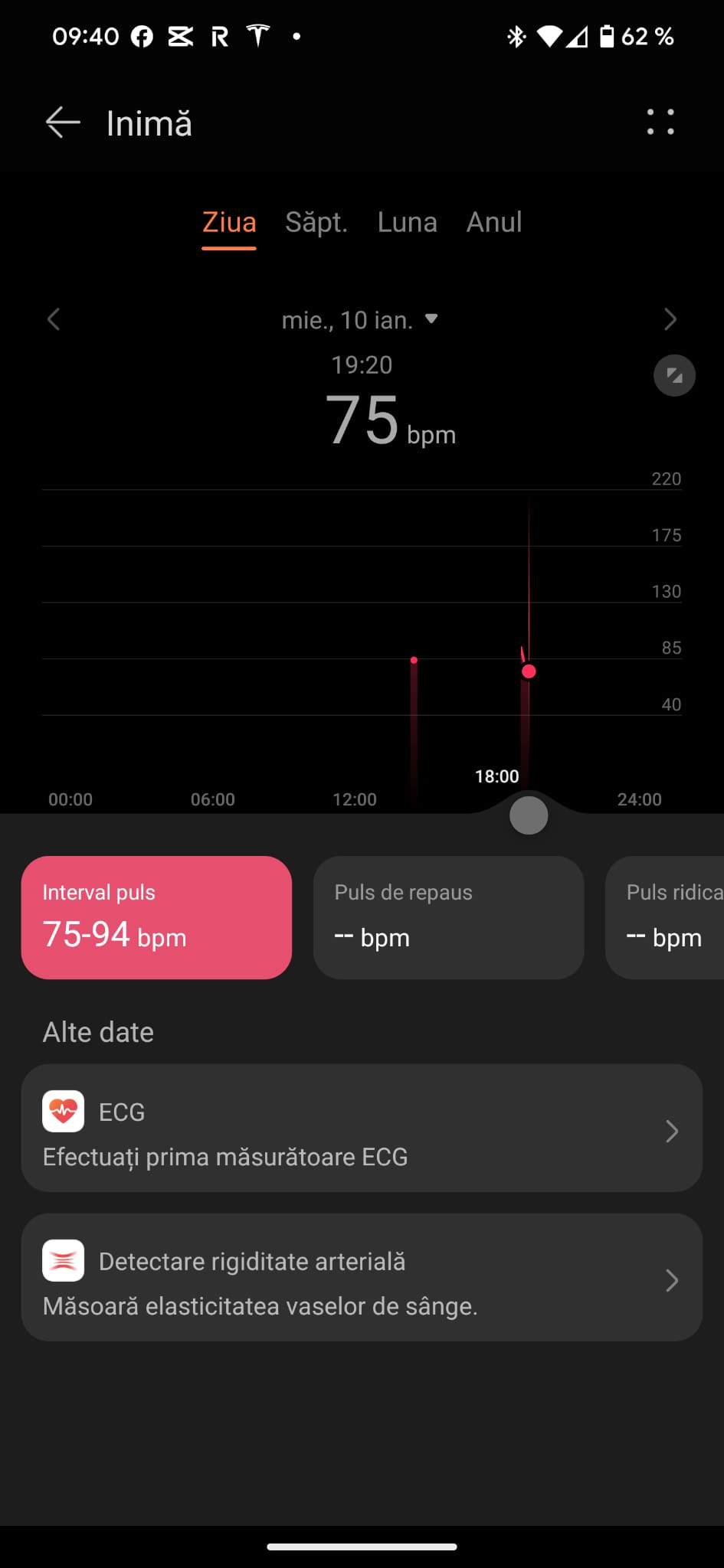Screen dimensions: 724x1568
Task: Open the date picker for mie., 10 ian.
Action: (x=360, y=320)
